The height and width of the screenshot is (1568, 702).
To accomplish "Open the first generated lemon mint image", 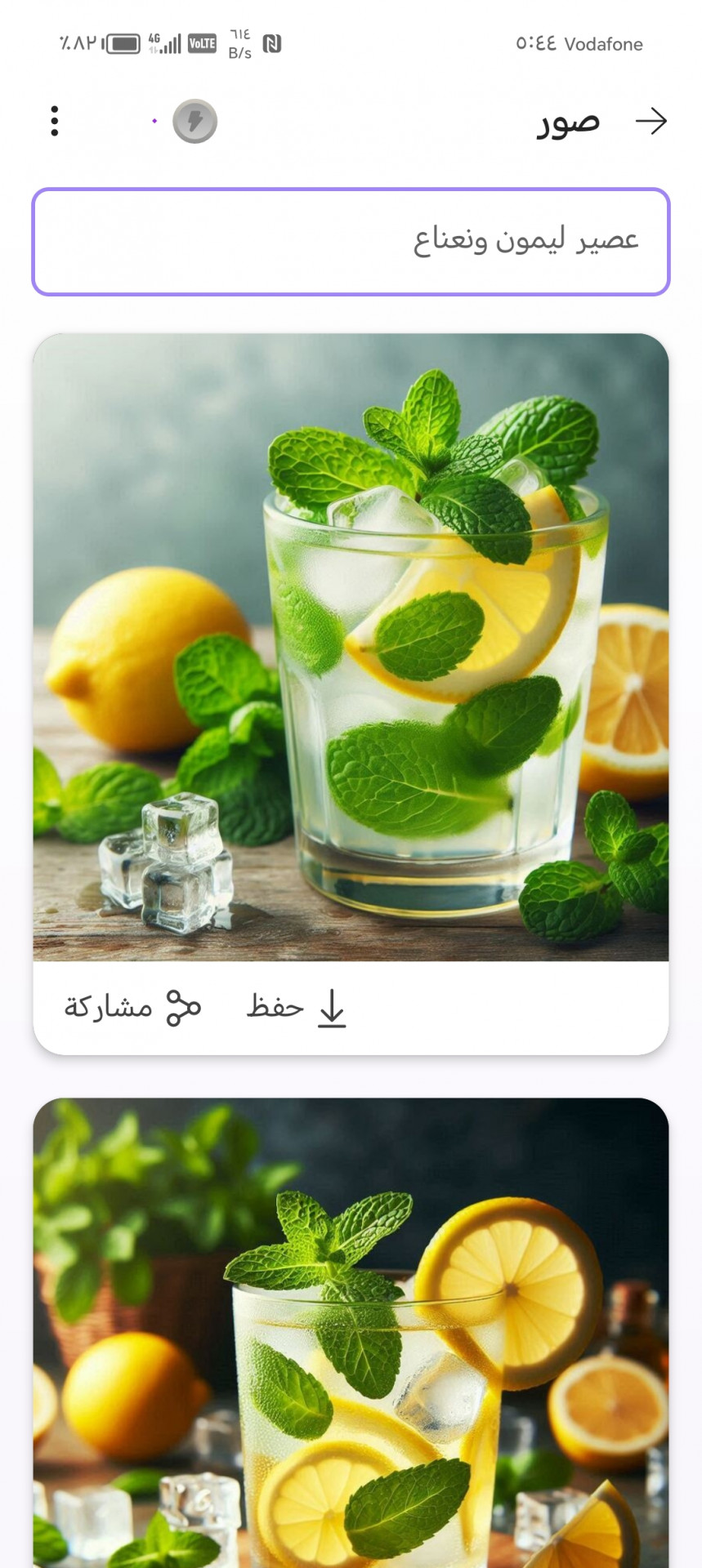I will pos(351,647).
